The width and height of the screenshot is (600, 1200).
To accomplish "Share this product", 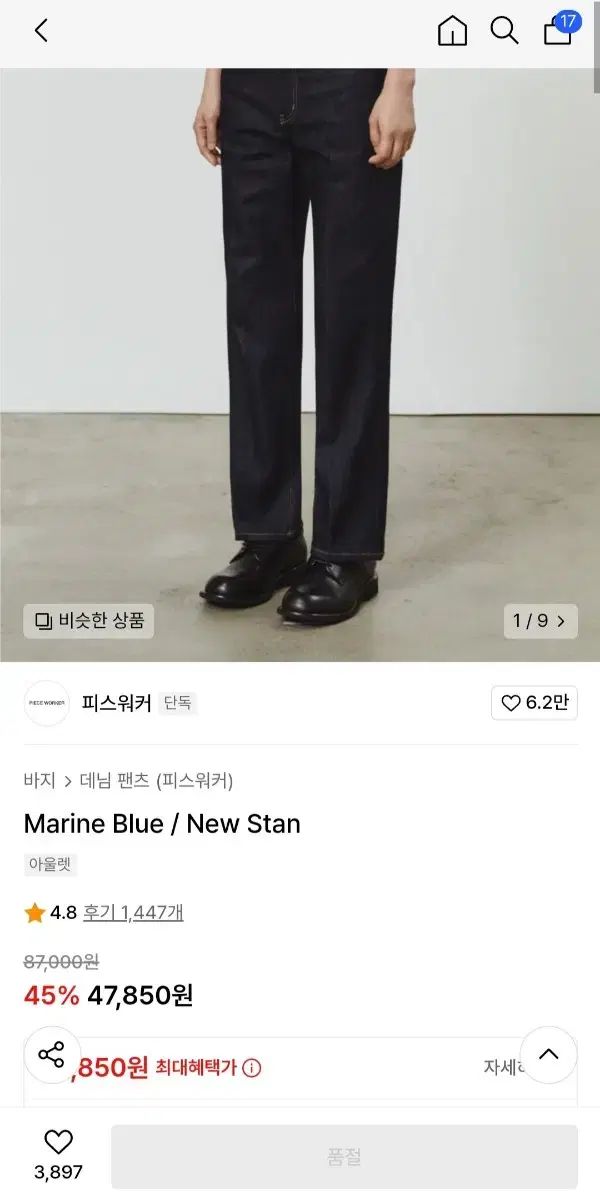I will [52, 1054].
